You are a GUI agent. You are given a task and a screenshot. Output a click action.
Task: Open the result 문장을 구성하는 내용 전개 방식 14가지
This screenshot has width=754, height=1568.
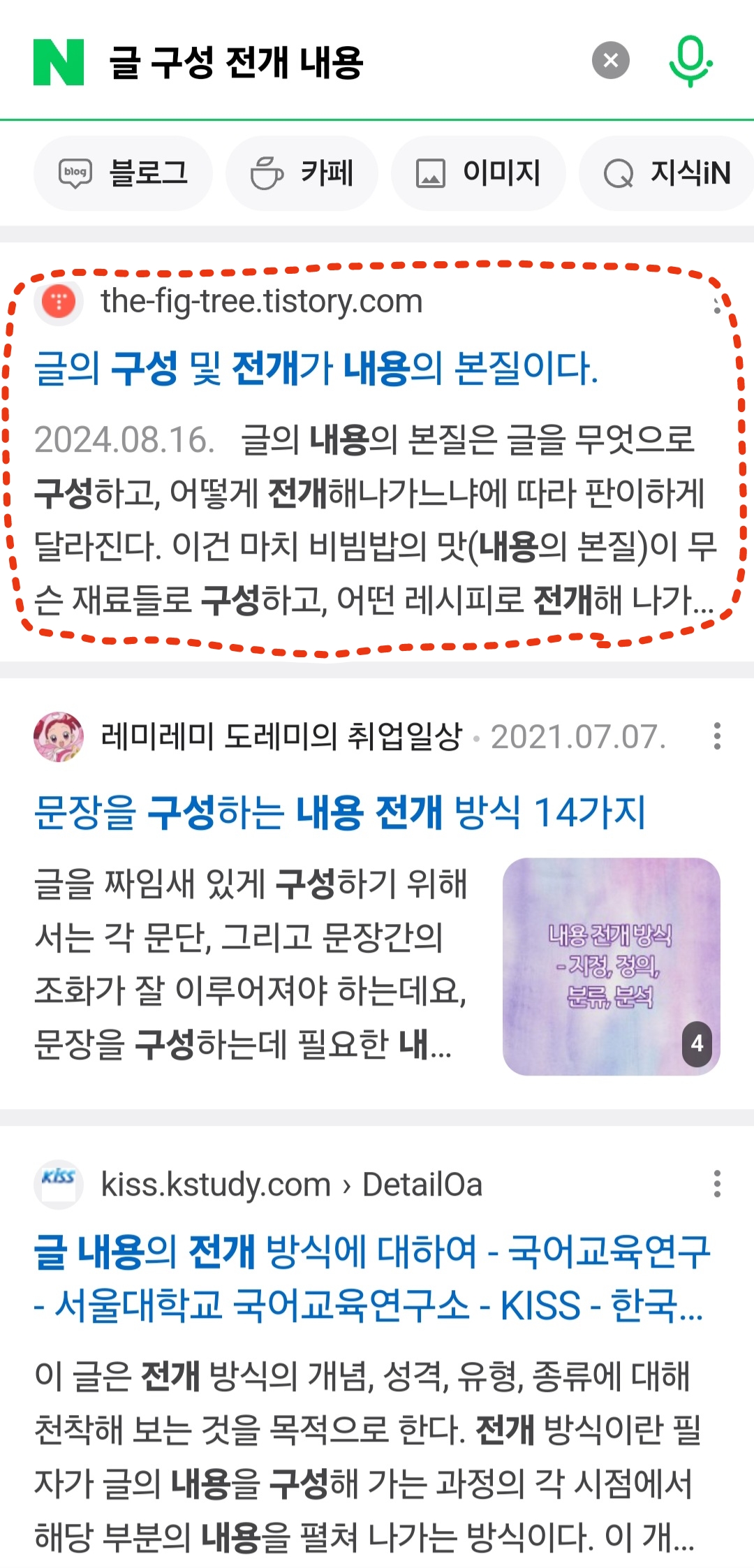pos(340,812)
